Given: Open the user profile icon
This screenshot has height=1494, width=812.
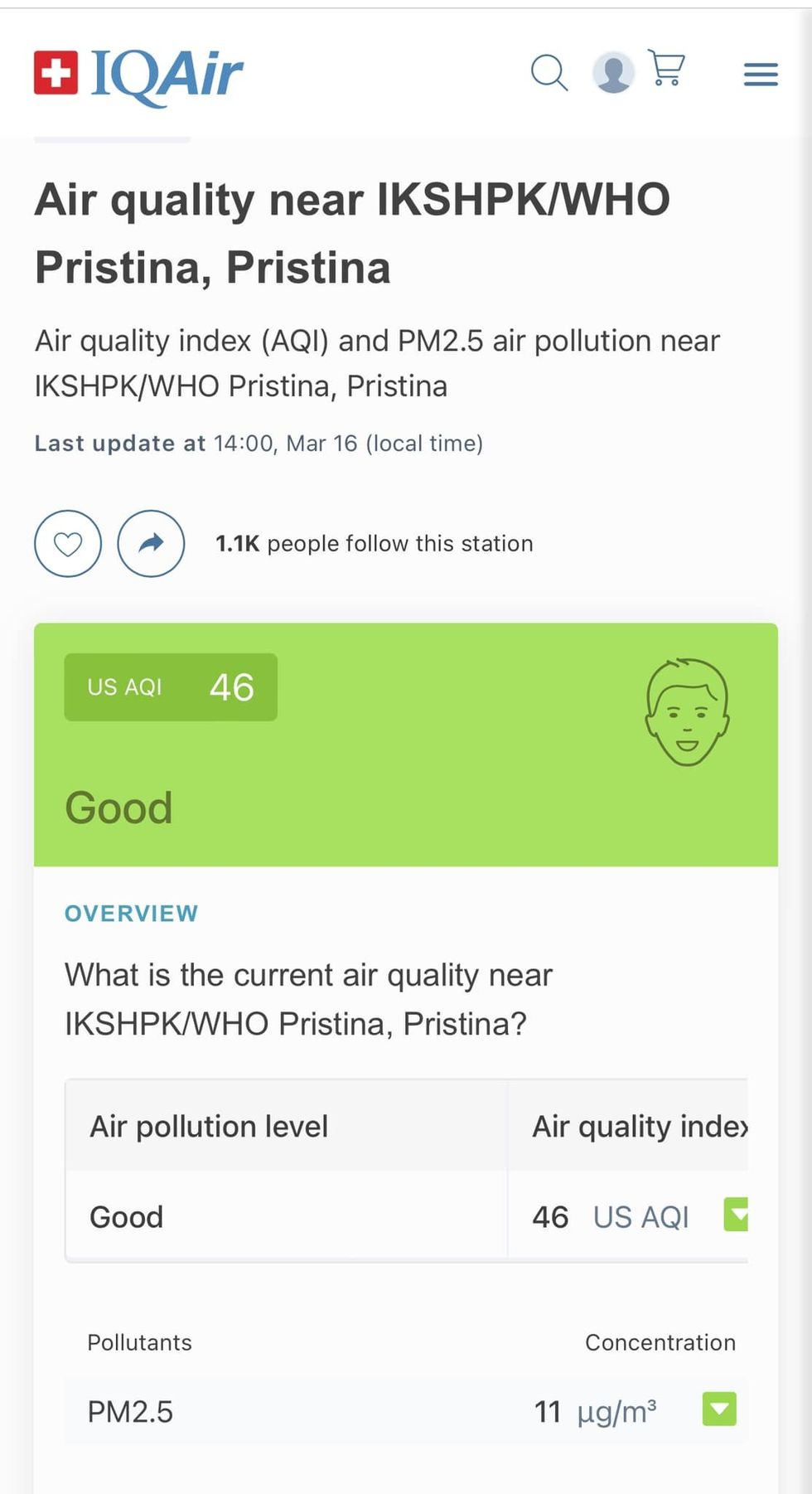Looking at the screenshot, I should pos(613,72).
